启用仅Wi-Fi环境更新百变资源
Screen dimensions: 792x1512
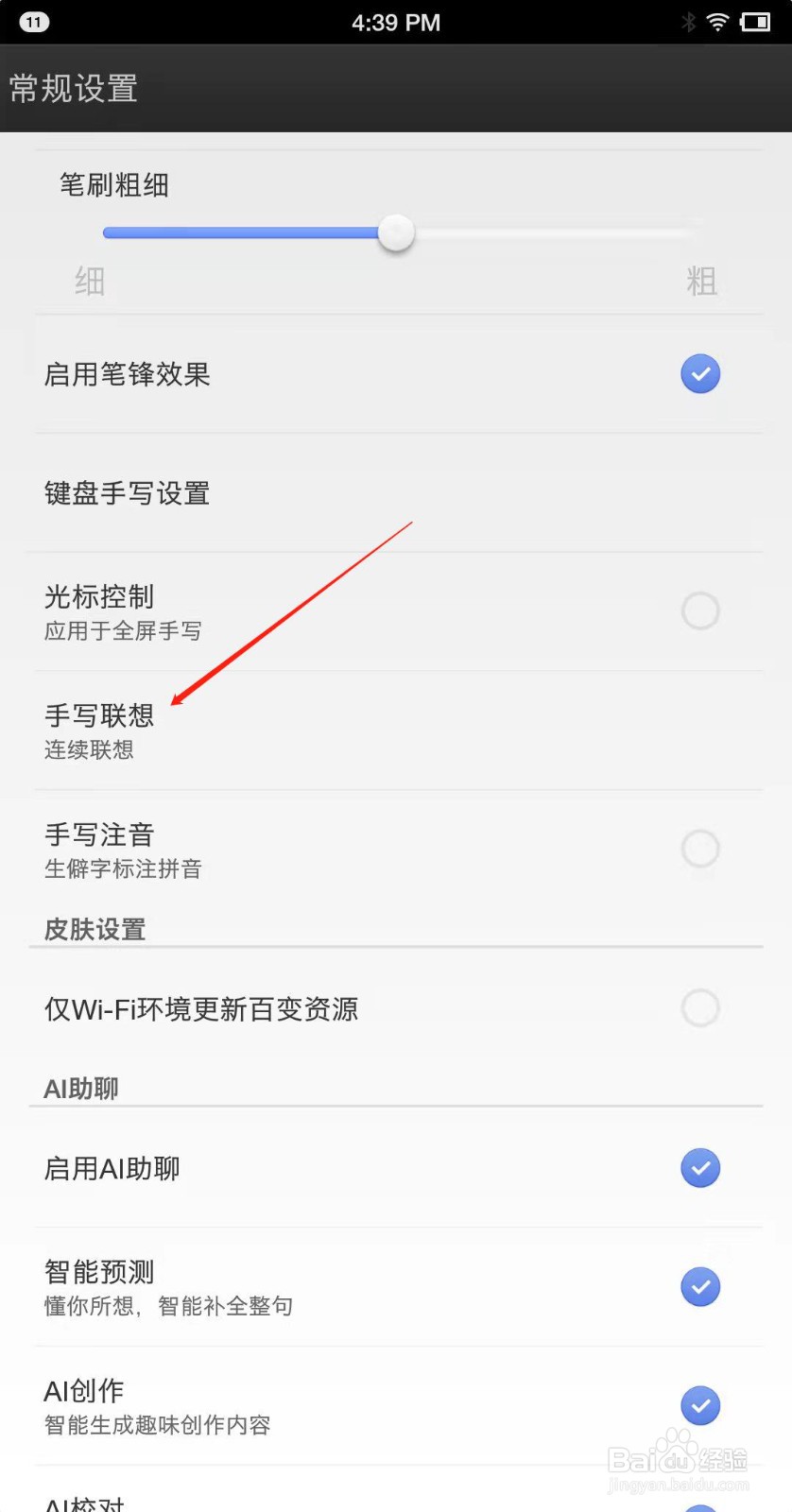coord(699,1007)
